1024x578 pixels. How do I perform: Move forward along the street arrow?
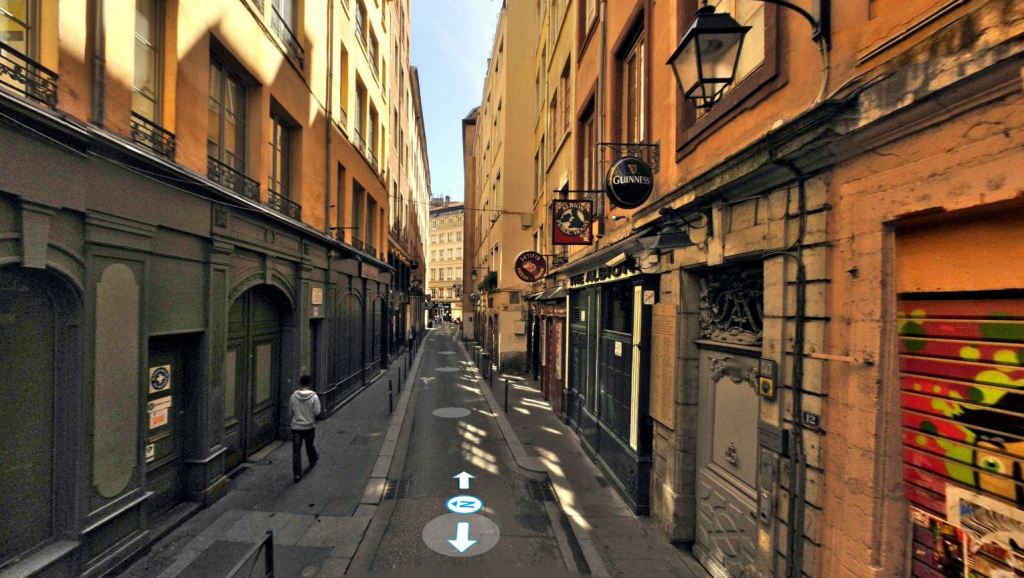coord(463,480)
